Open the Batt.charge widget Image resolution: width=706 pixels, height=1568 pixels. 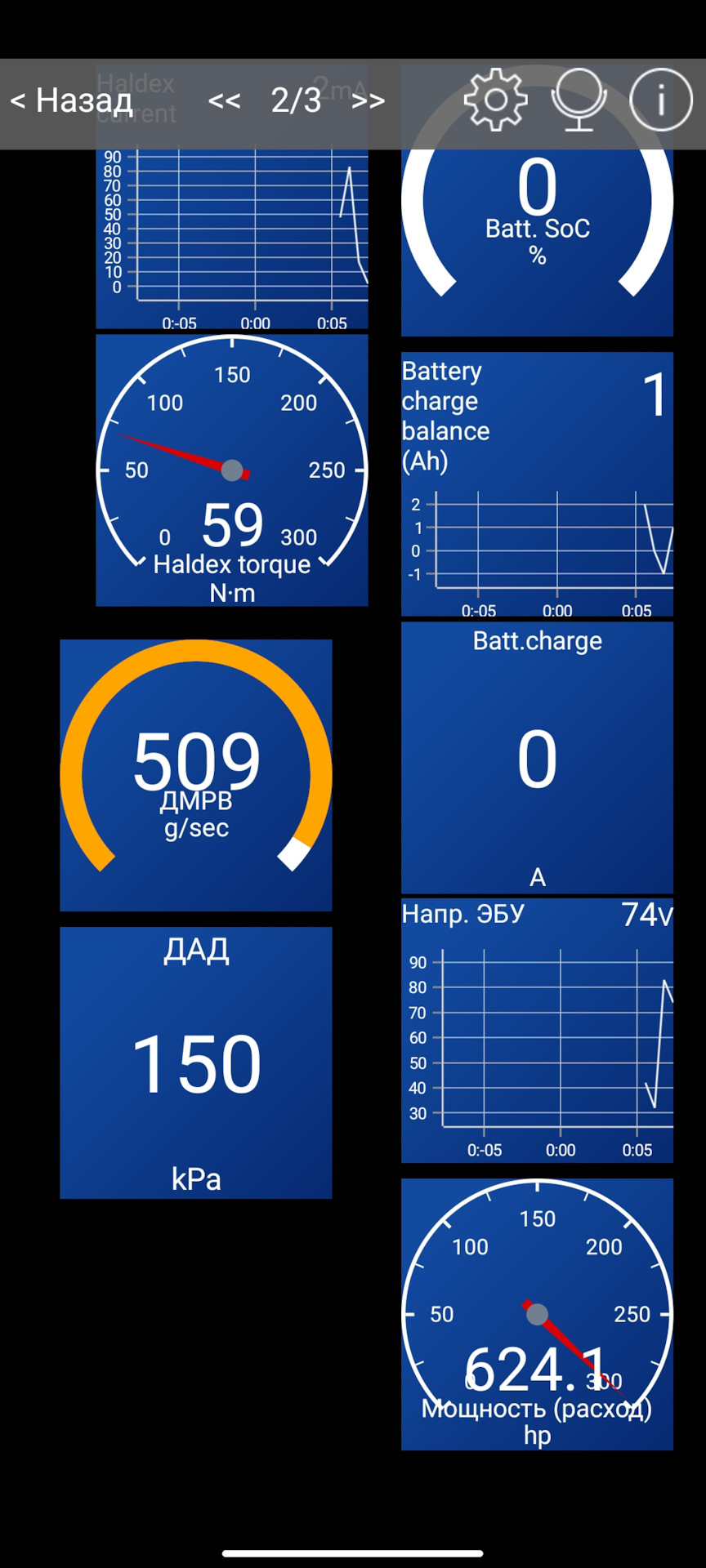pos(537,758)
